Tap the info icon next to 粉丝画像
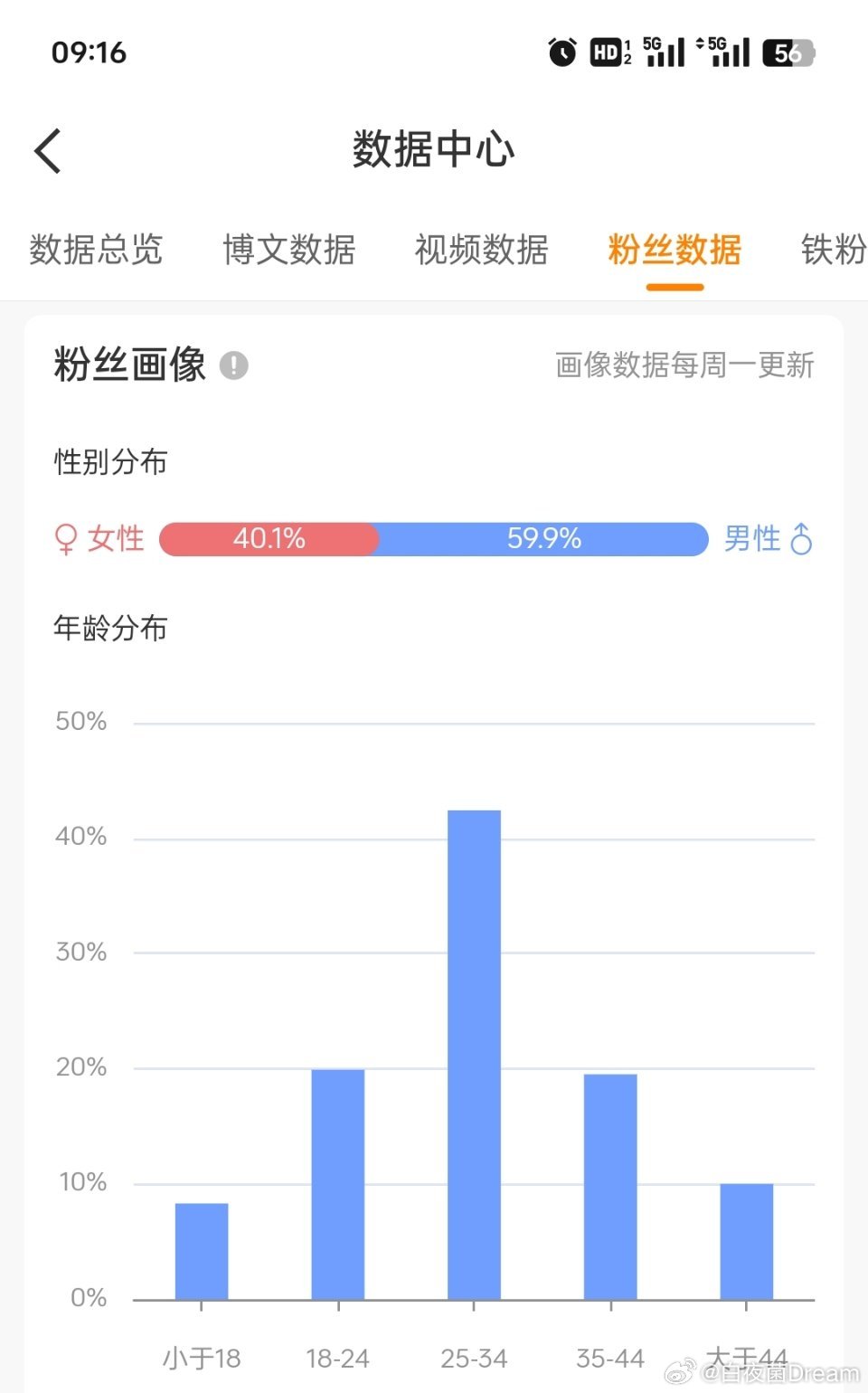The height and width of the screenshot is (1393, 868). click(235, 365)
